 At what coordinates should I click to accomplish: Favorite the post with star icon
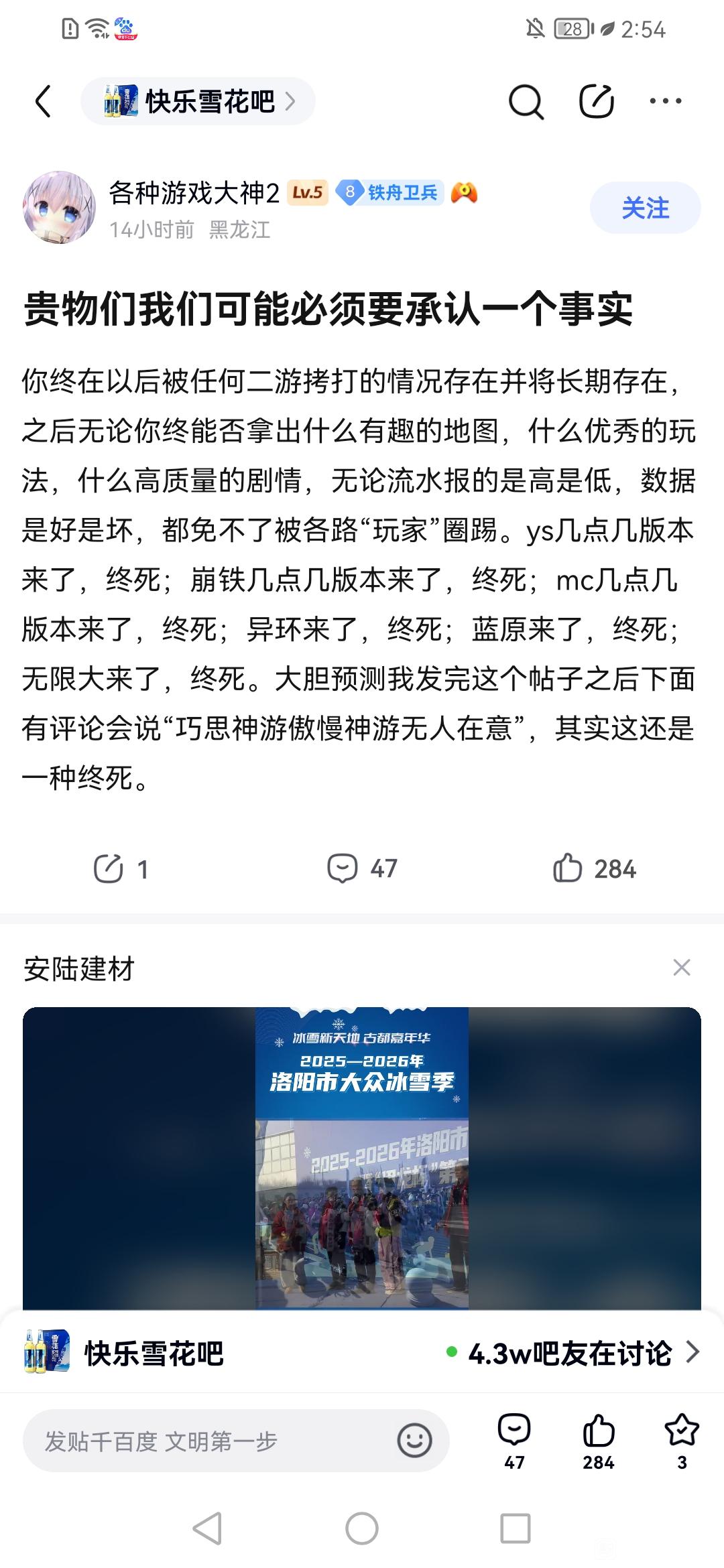pos(682,1441)
